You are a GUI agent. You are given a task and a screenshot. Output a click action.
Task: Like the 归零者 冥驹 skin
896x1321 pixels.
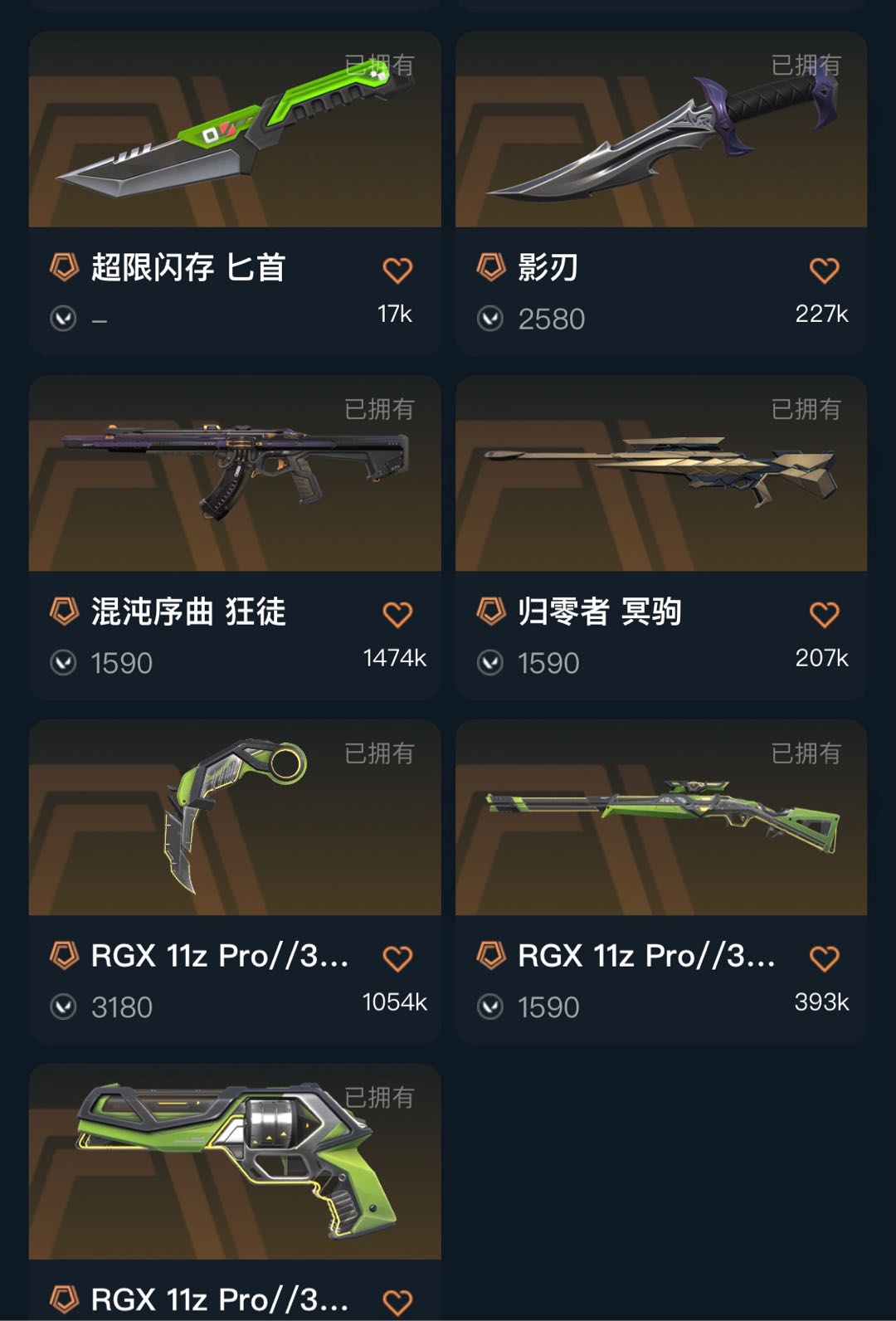[824, 615]
